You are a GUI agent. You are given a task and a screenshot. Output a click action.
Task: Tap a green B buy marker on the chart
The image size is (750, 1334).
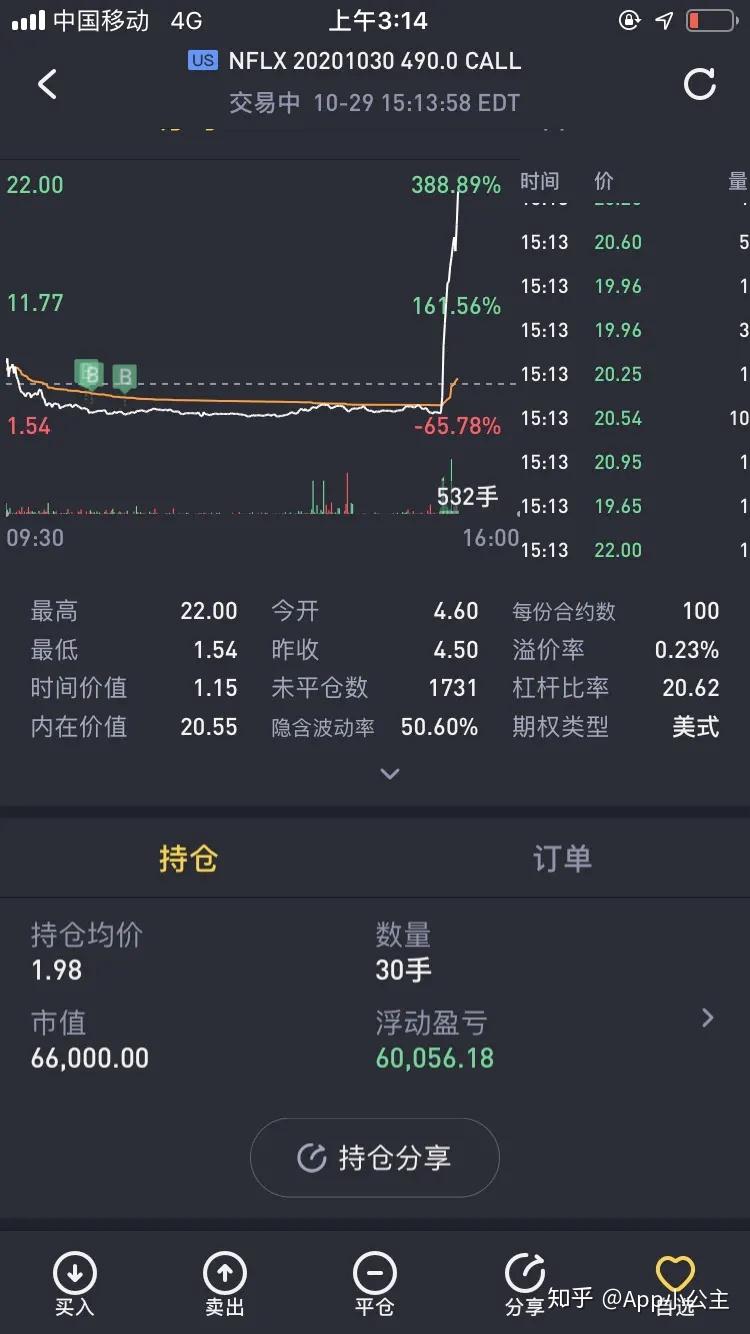tap(89, 373)
